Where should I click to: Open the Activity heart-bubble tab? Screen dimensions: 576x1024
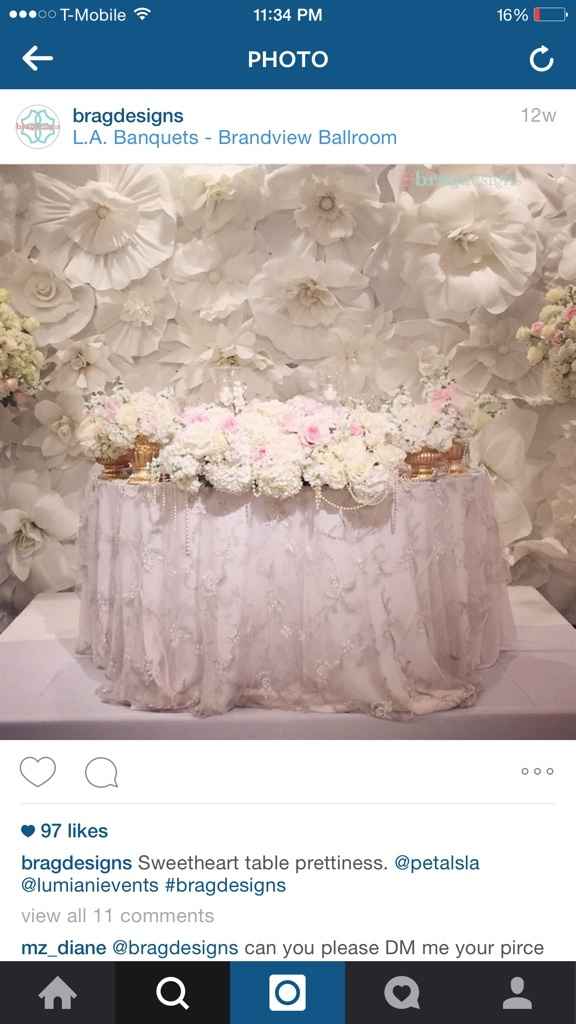pyautogui.click(x=402, y=993)
